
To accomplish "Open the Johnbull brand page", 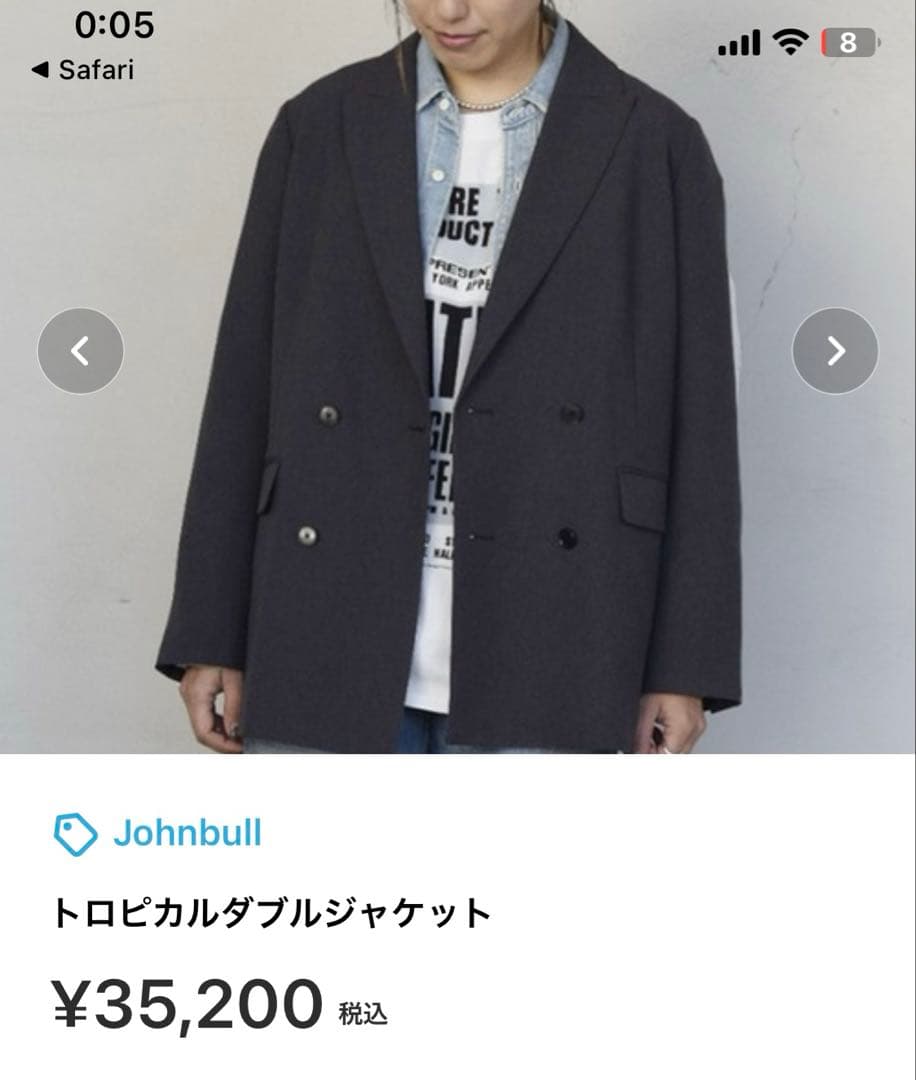I will click(190, 829).
